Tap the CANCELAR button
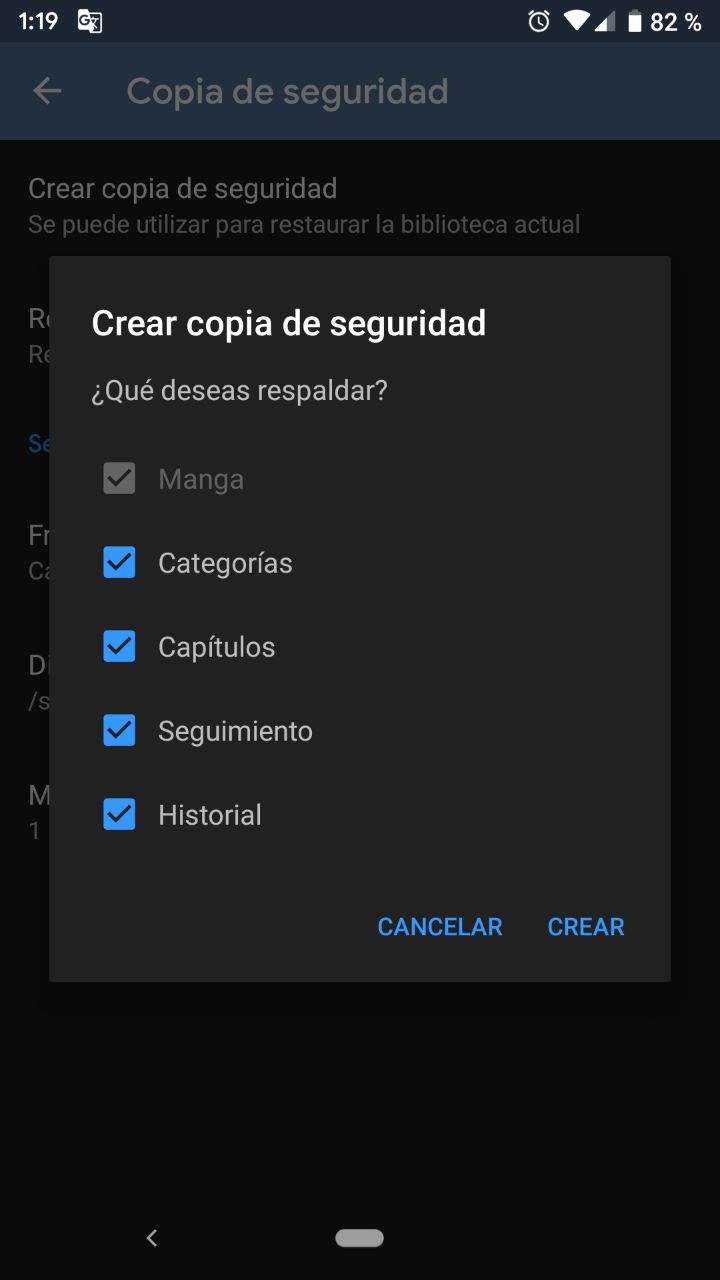 coord(440,927)
